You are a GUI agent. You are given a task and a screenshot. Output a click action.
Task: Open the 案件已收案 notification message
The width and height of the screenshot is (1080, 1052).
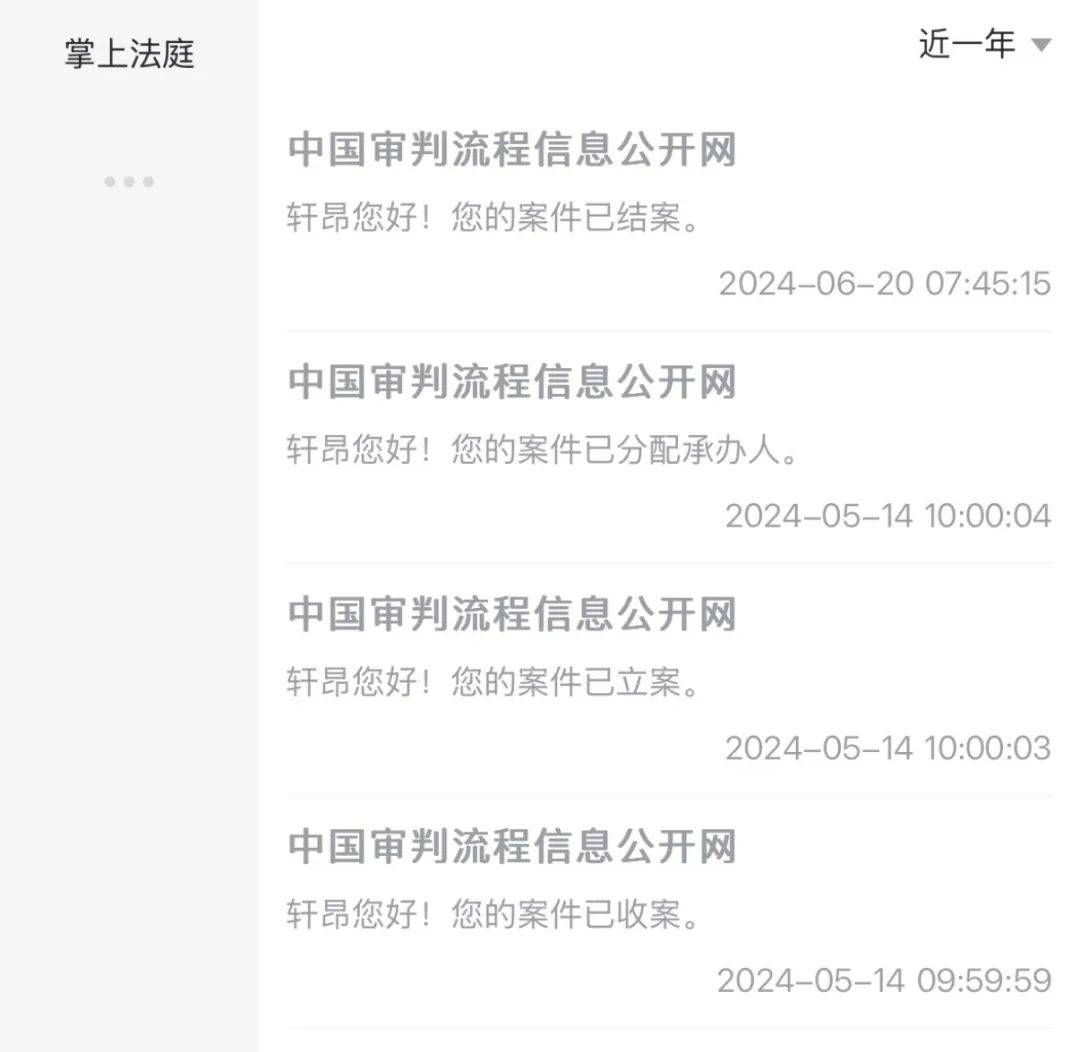click(668, 912)
